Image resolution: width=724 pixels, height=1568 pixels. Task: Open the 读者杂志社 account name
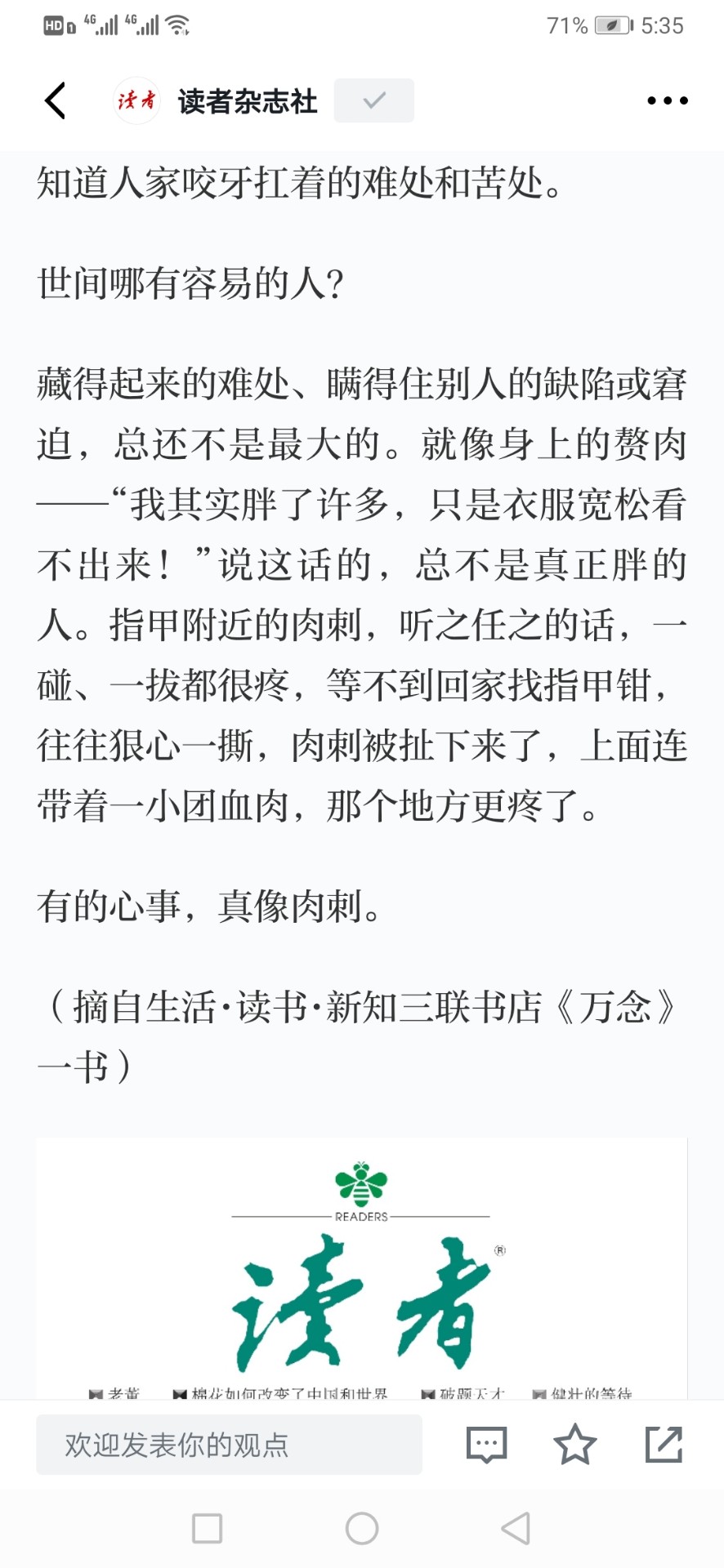(x=248, y=101)
